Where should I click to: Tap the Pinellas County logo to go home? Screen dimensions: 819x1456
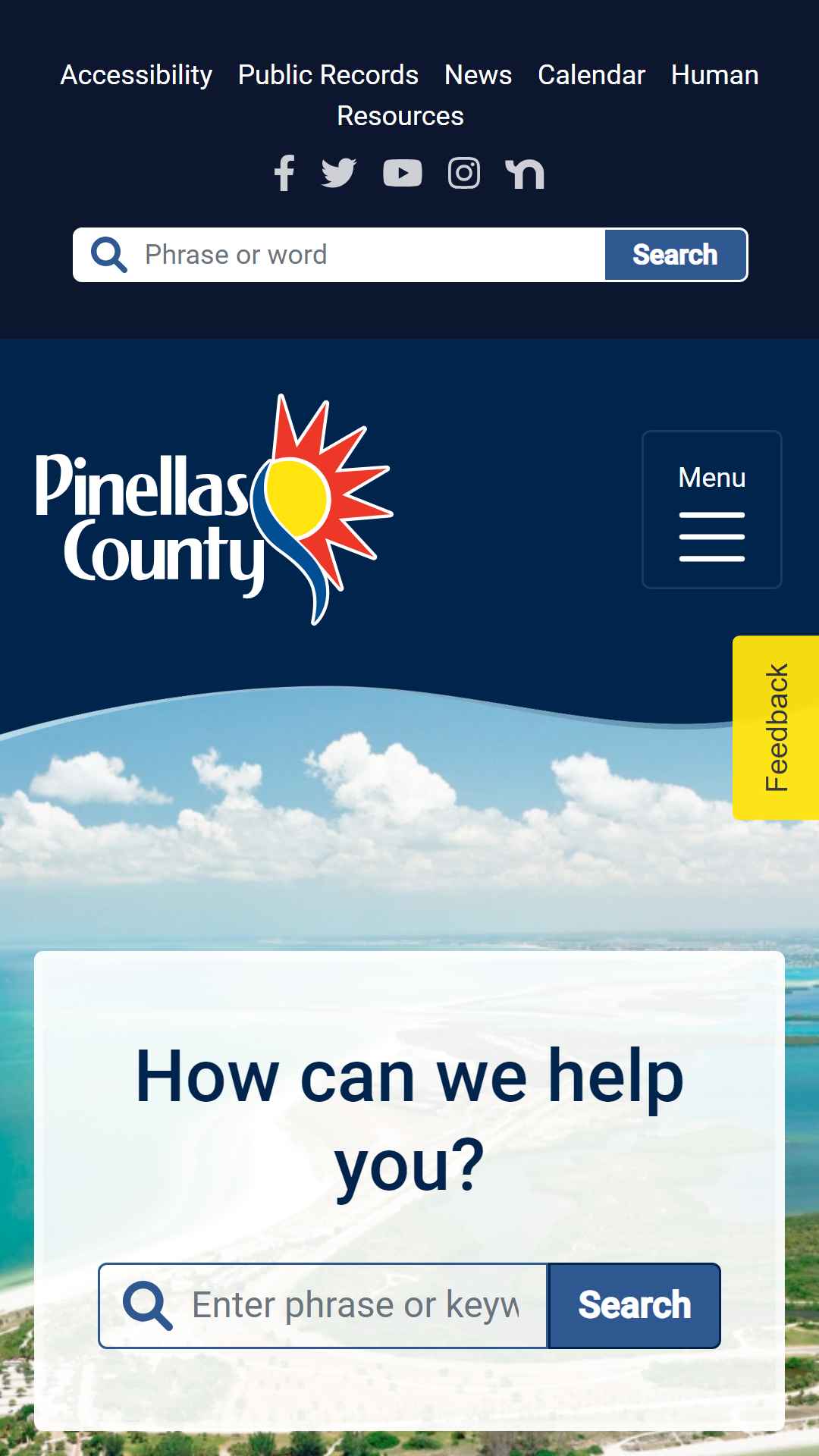[x=214, y=510]
